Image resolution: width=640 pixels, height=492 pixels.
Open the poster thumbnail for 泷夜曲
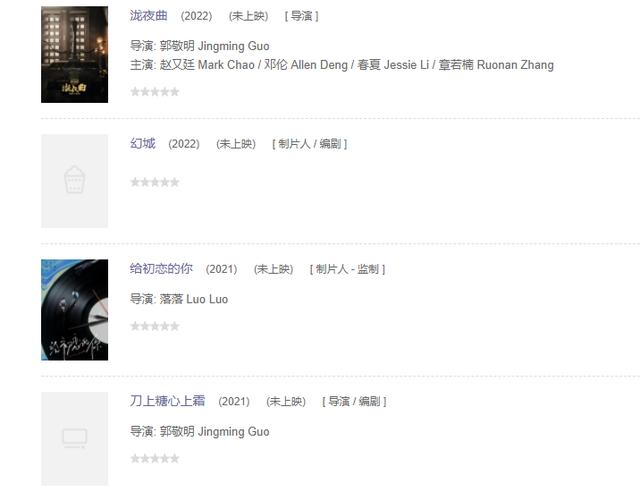[x=74, y=54]
